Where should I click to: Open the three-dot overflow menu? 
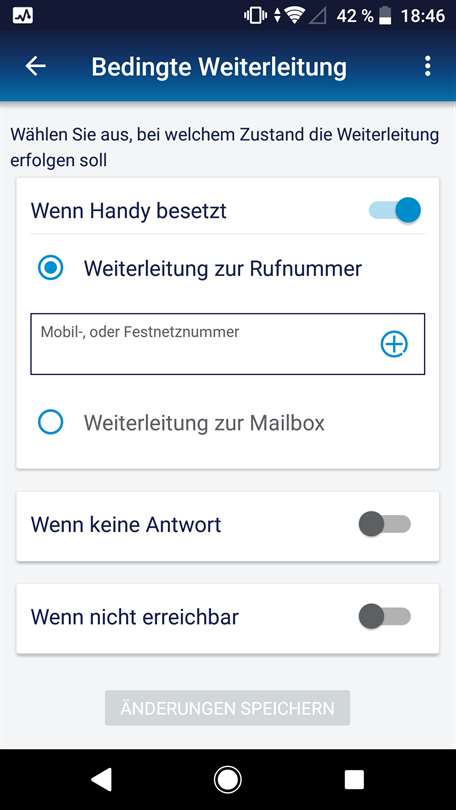click(427, 67)
